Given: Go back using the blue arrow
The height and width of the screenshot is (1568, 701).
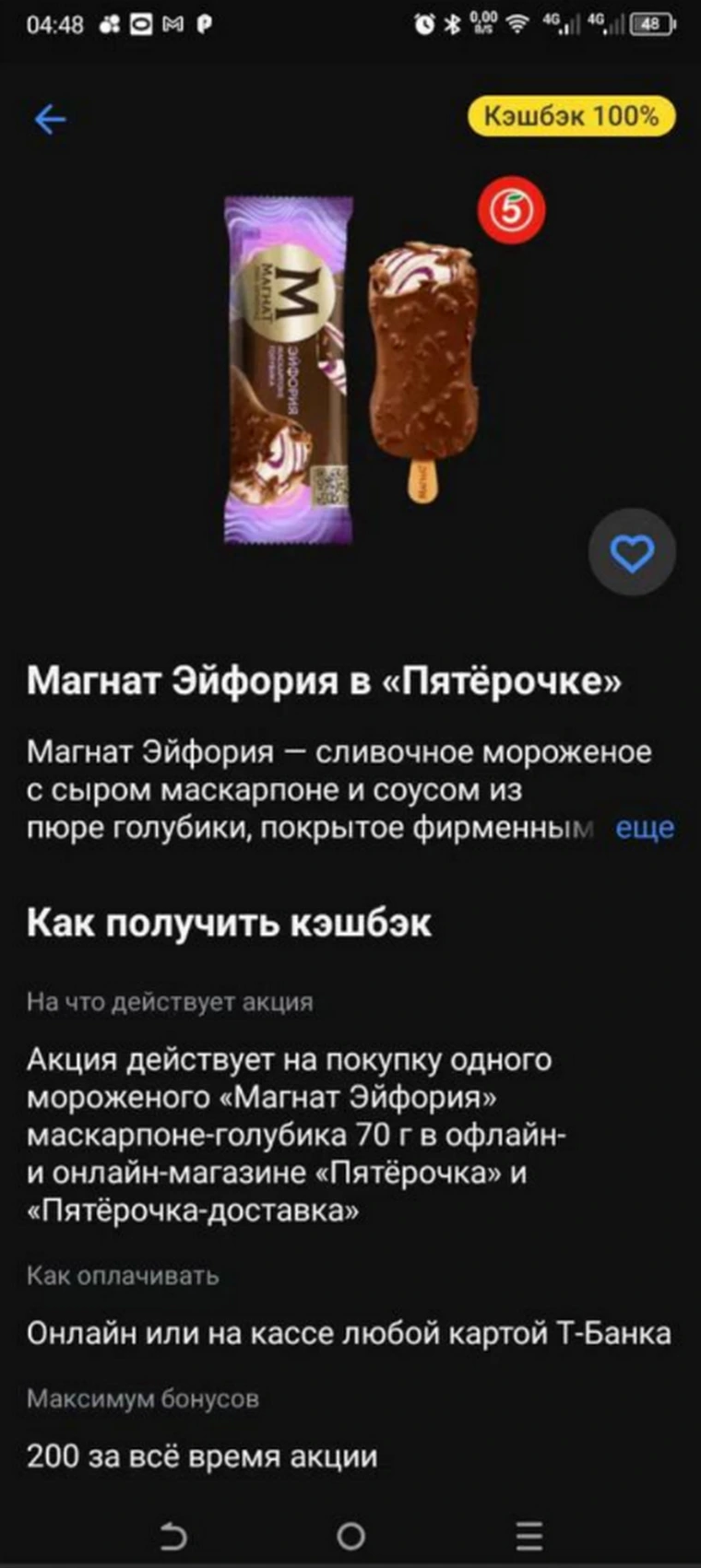Looking at the screenshot, I should (50, 119).
